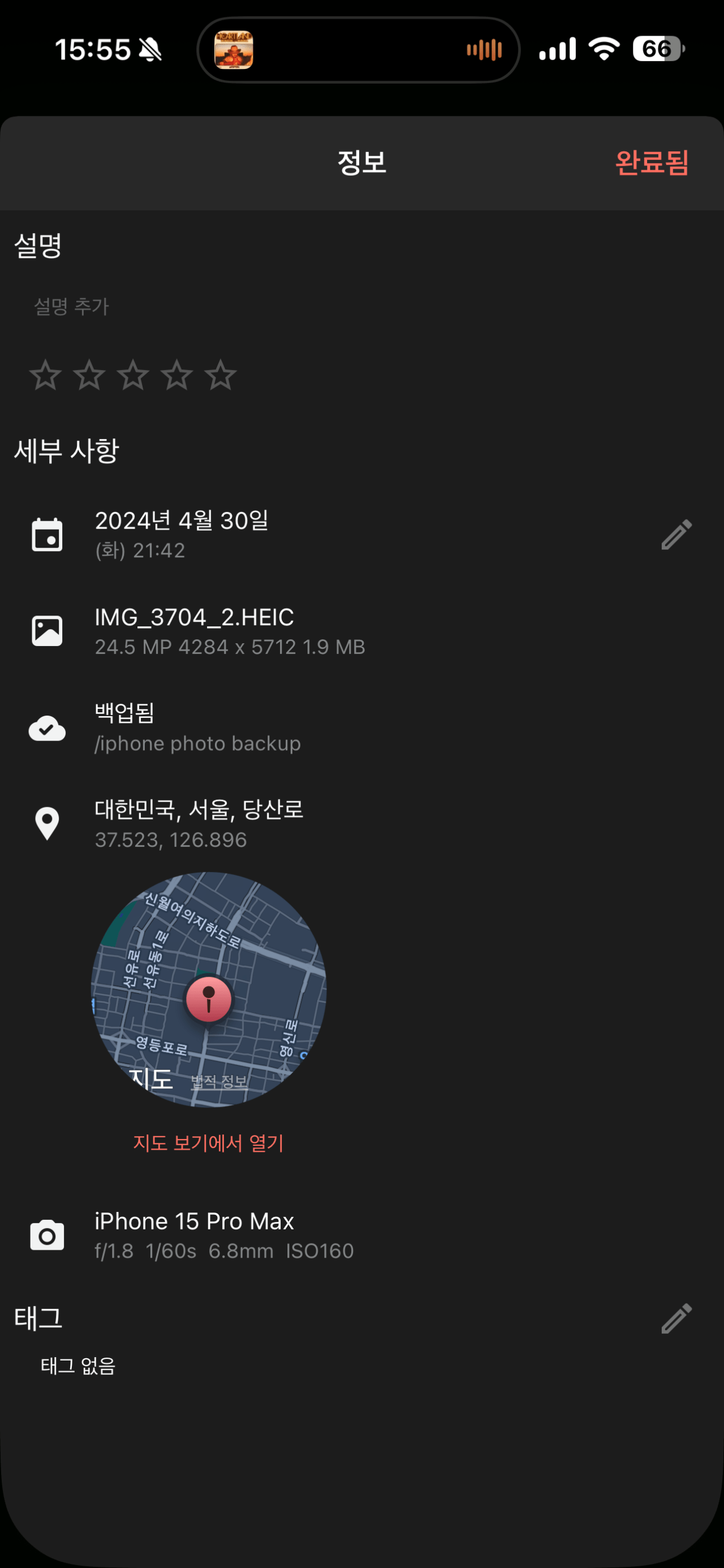Edit tags with the pencil next to 태그
Image resolution: width=724 pixels, height=1568 pixels.
pyautogui.click(x=676, y=1318)
